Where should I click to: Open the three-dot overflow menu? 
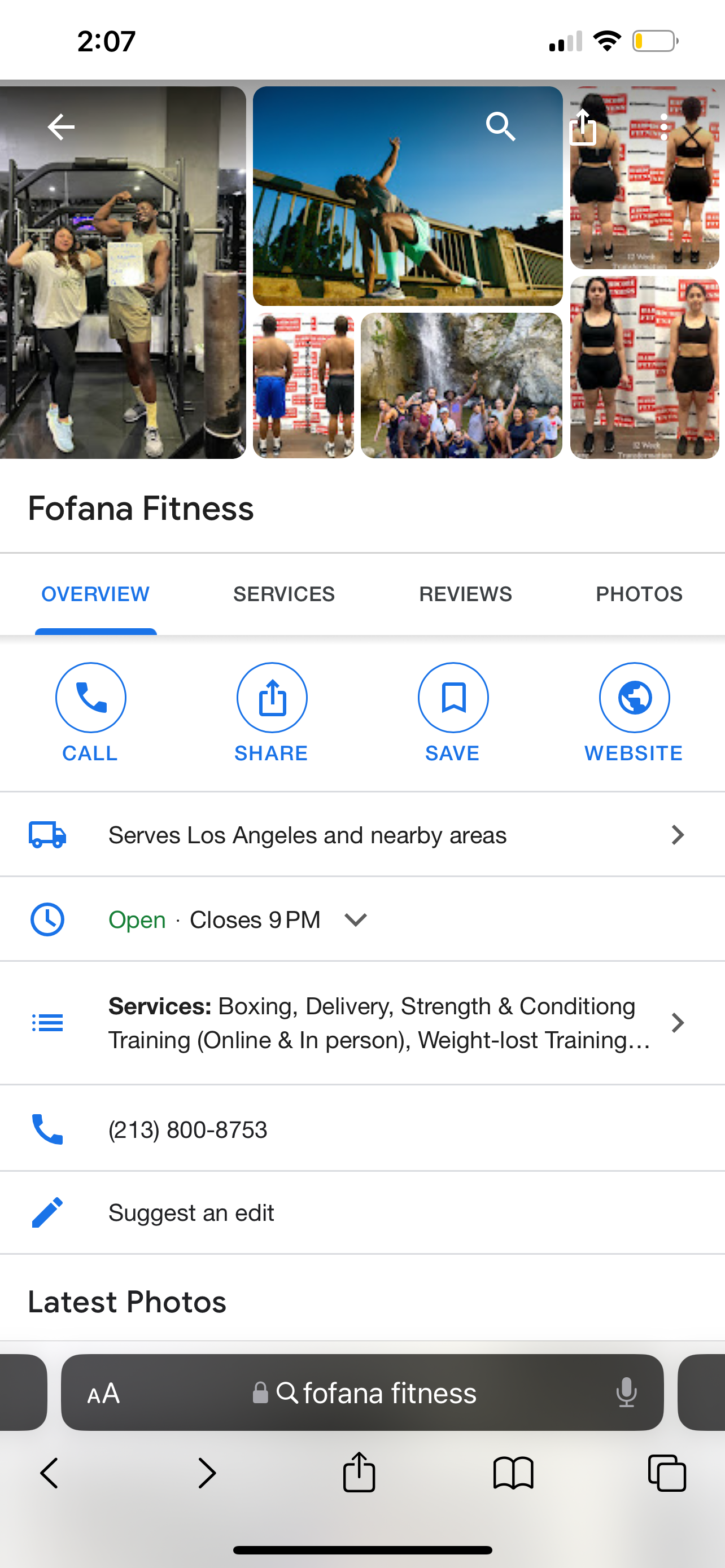click(x=663, y=126)
